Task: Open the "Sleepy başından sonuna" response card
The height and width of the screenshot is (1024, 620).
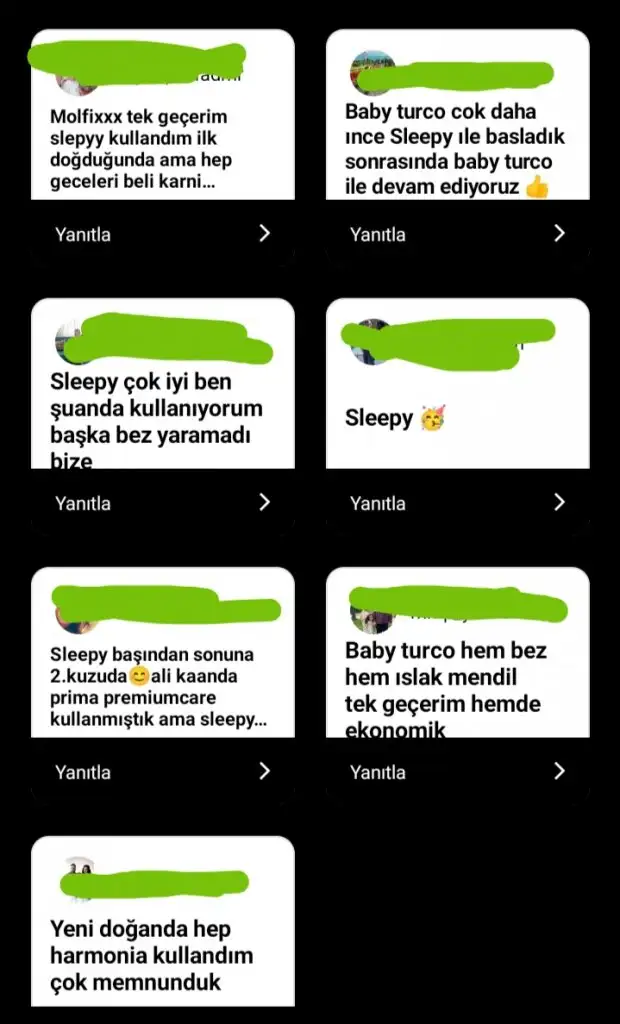Action: tap(163, 652)
